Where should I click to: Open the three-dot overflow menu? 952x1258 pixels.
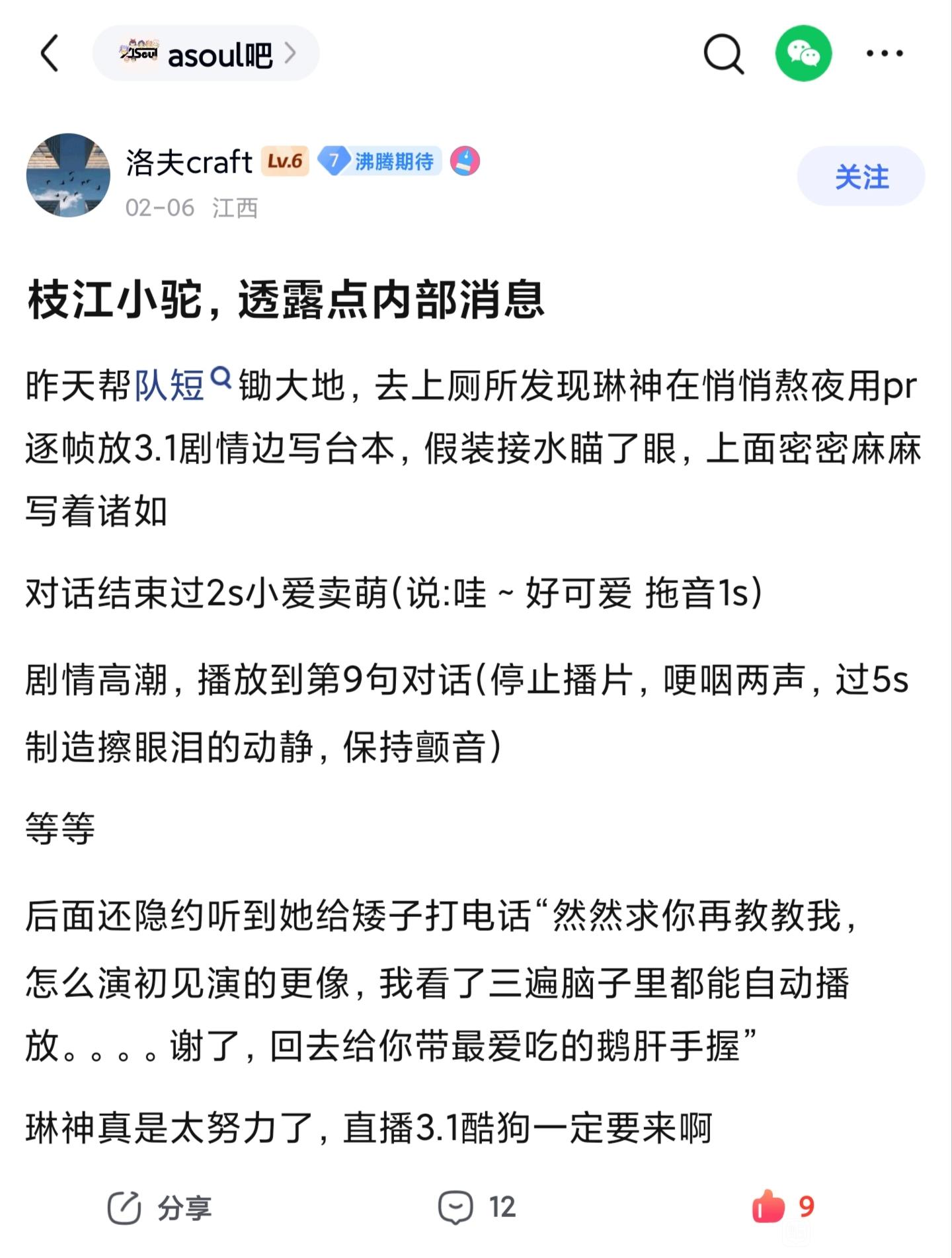[x=885, y=54]
